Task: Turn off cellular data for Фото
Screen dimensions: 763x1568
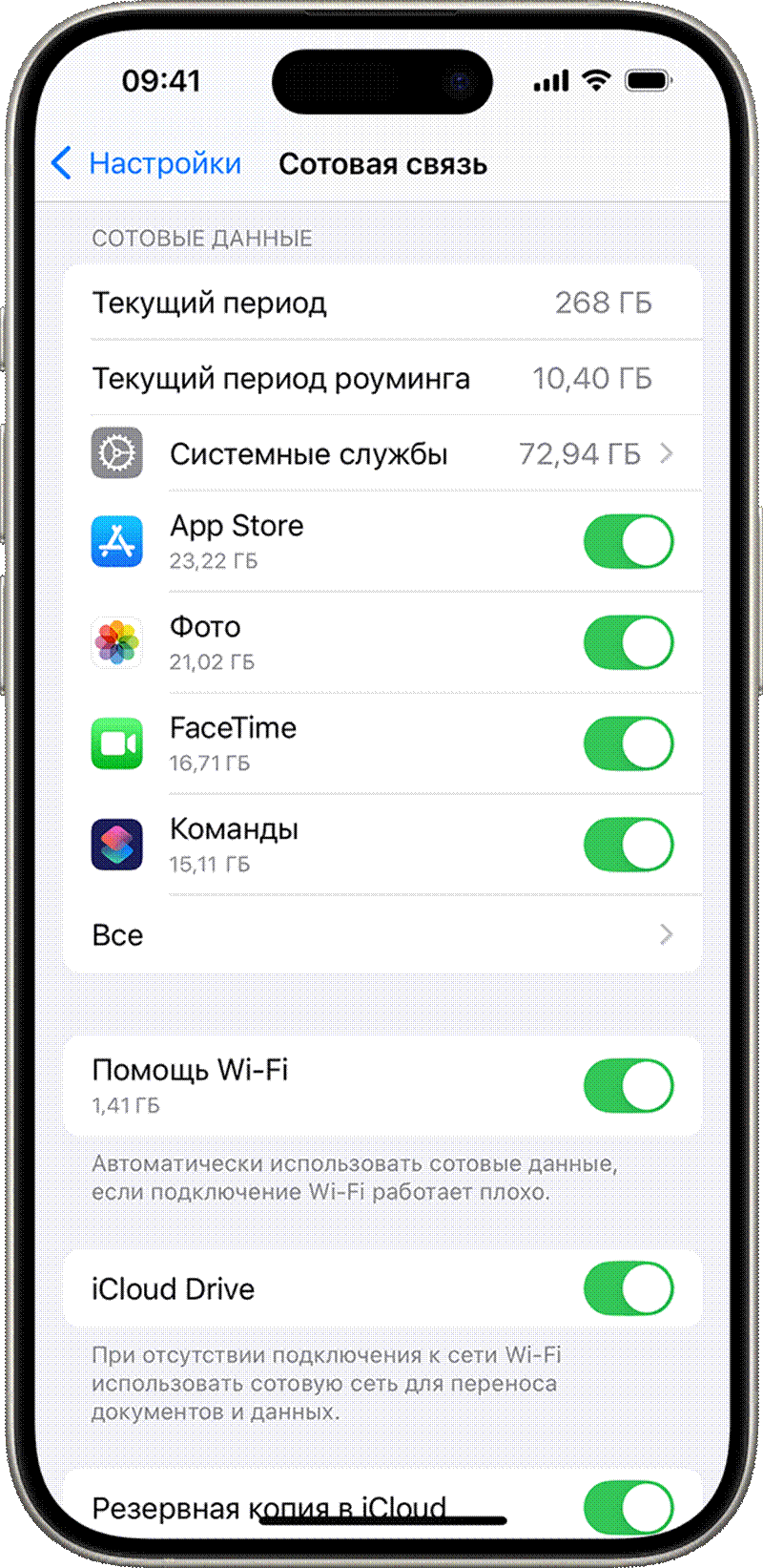Action: click(628, 643)
